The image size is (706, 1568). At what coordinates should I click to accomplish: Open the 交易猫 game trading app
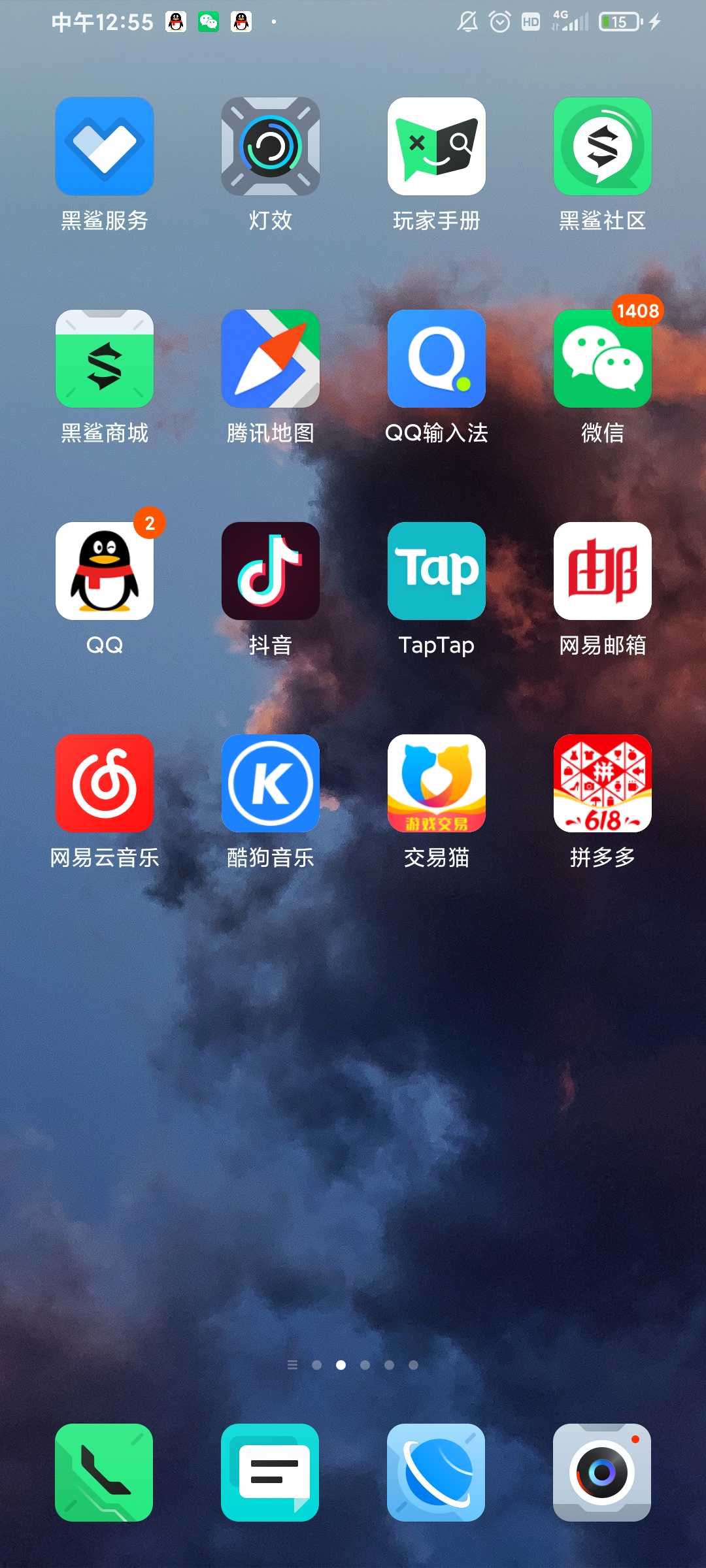[x=437, y=783]
